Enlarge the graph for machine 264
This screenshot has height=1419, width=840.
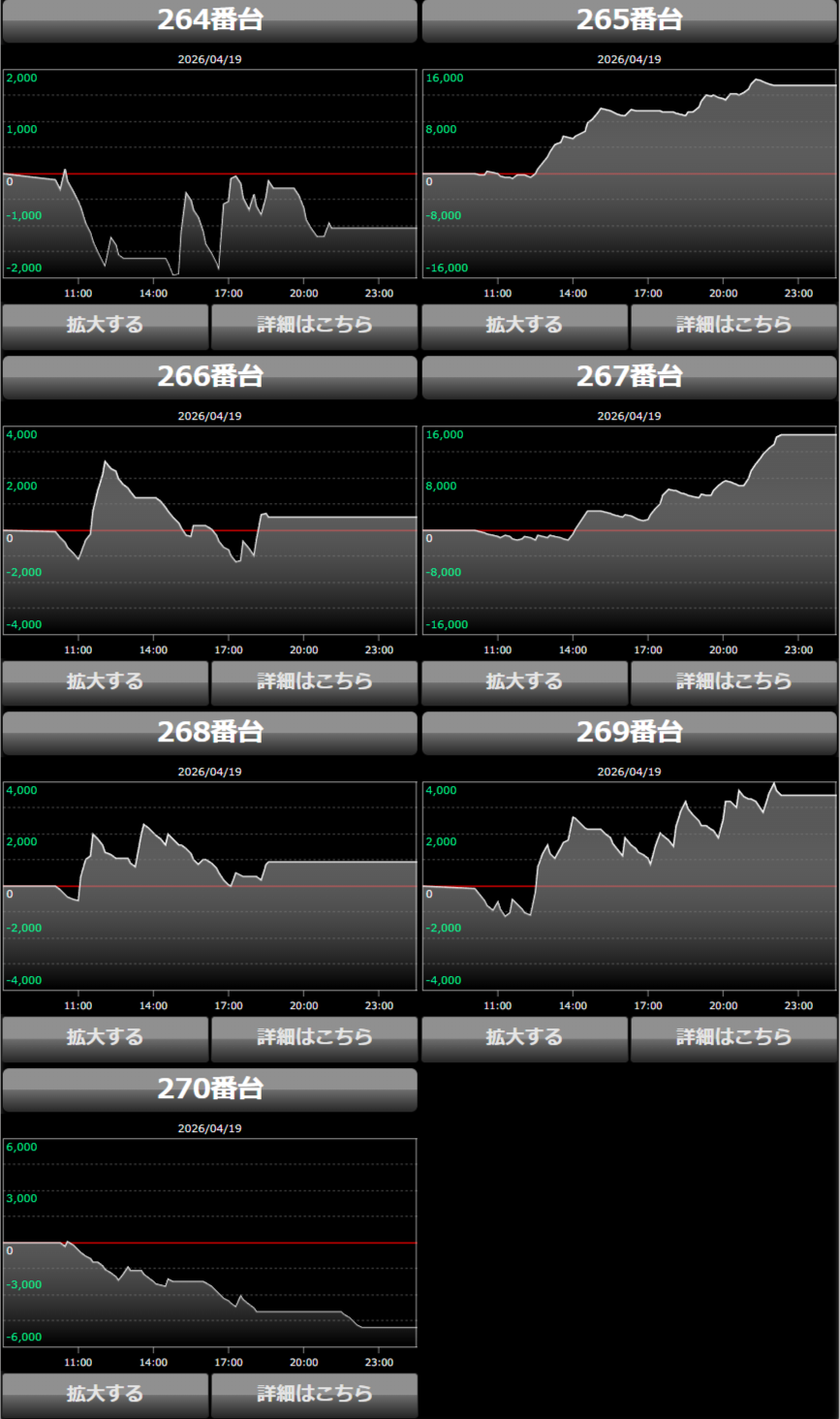(x=105, y=326)
